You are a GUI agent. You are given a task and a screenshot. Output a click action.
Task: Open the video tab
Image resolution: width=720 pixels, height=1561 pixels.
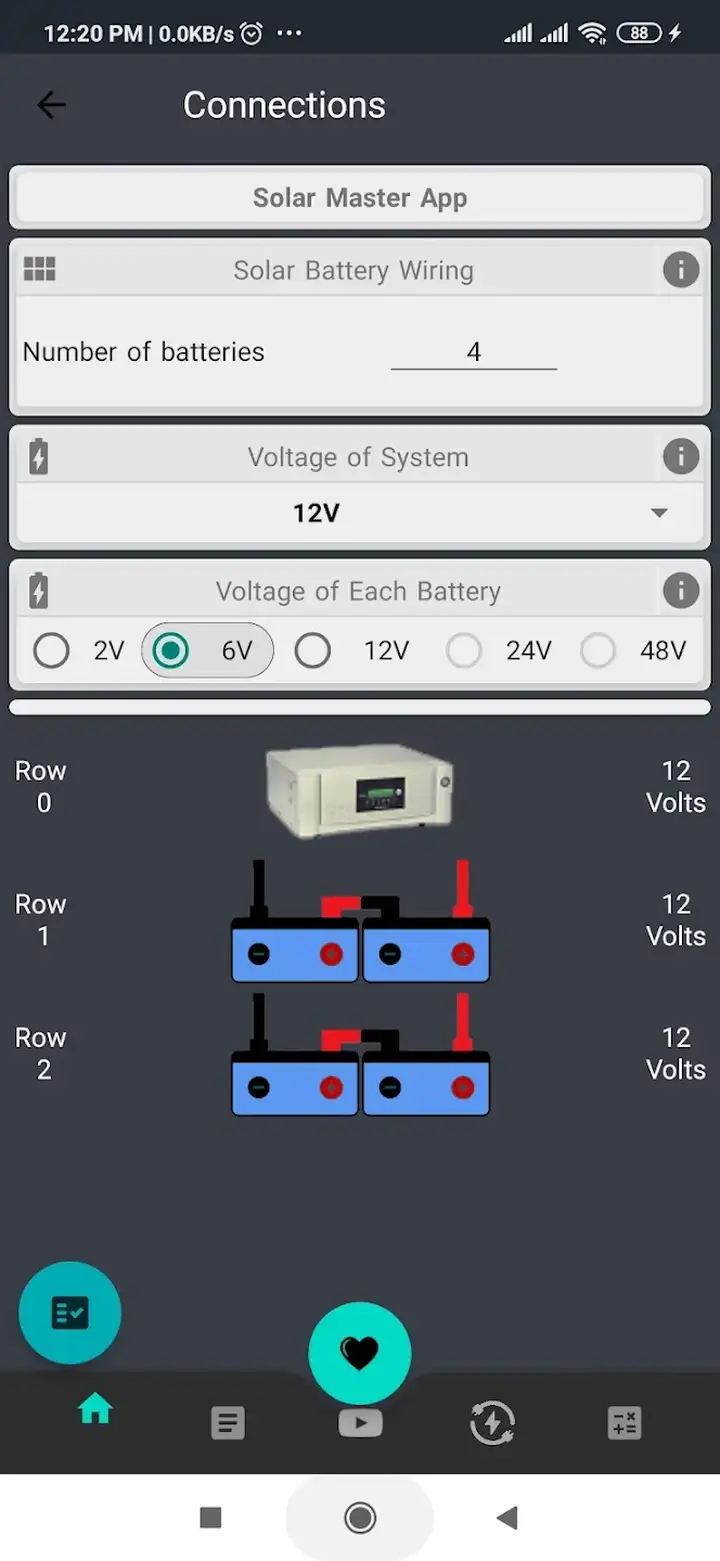point(360,1423)
